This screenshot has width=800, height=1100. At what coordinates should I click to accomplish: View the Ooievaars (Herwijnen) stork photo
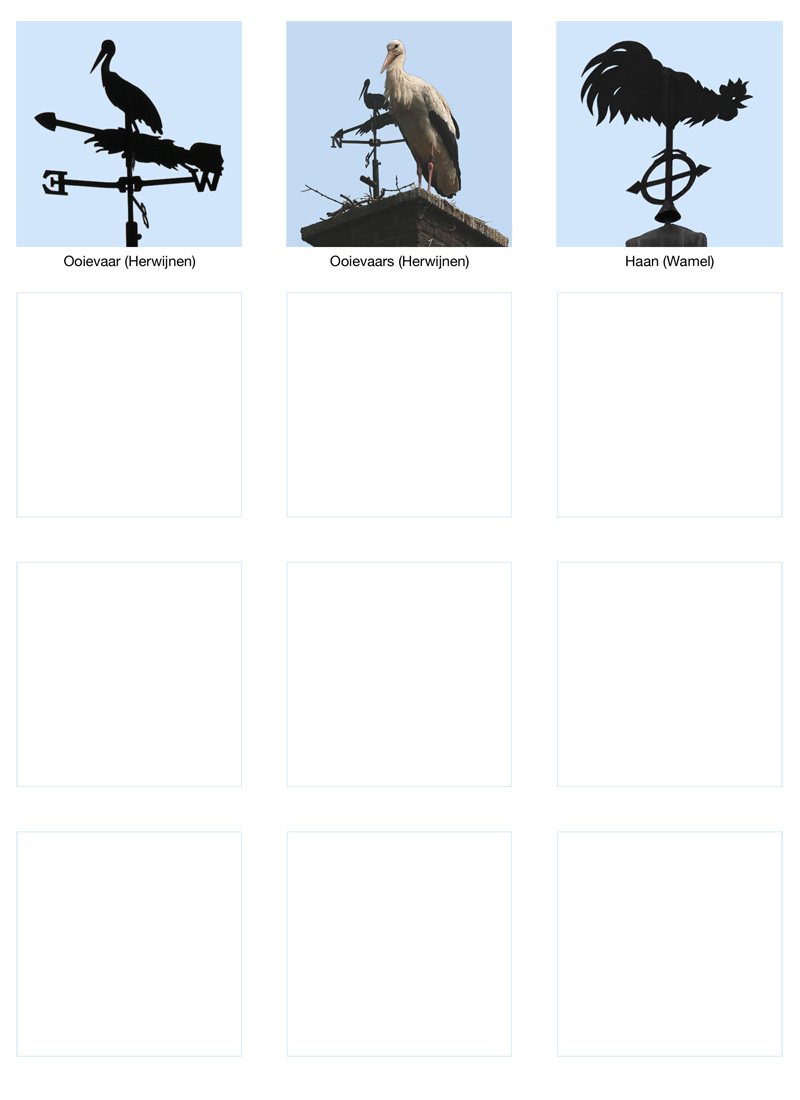pos(399,134)
